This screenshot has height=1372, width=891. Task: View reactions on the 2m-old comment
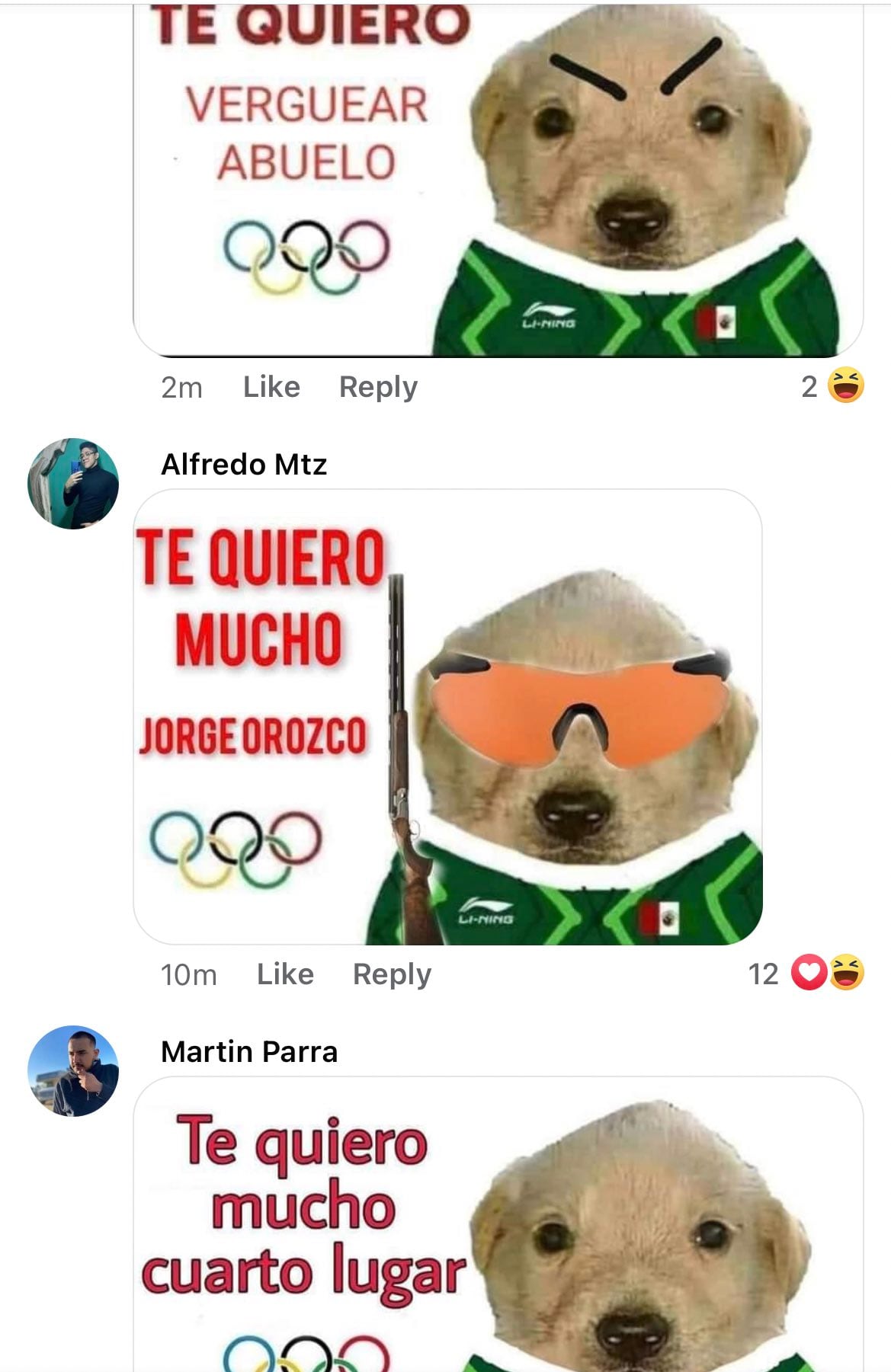pyautogui.click(x=832, y=386)
